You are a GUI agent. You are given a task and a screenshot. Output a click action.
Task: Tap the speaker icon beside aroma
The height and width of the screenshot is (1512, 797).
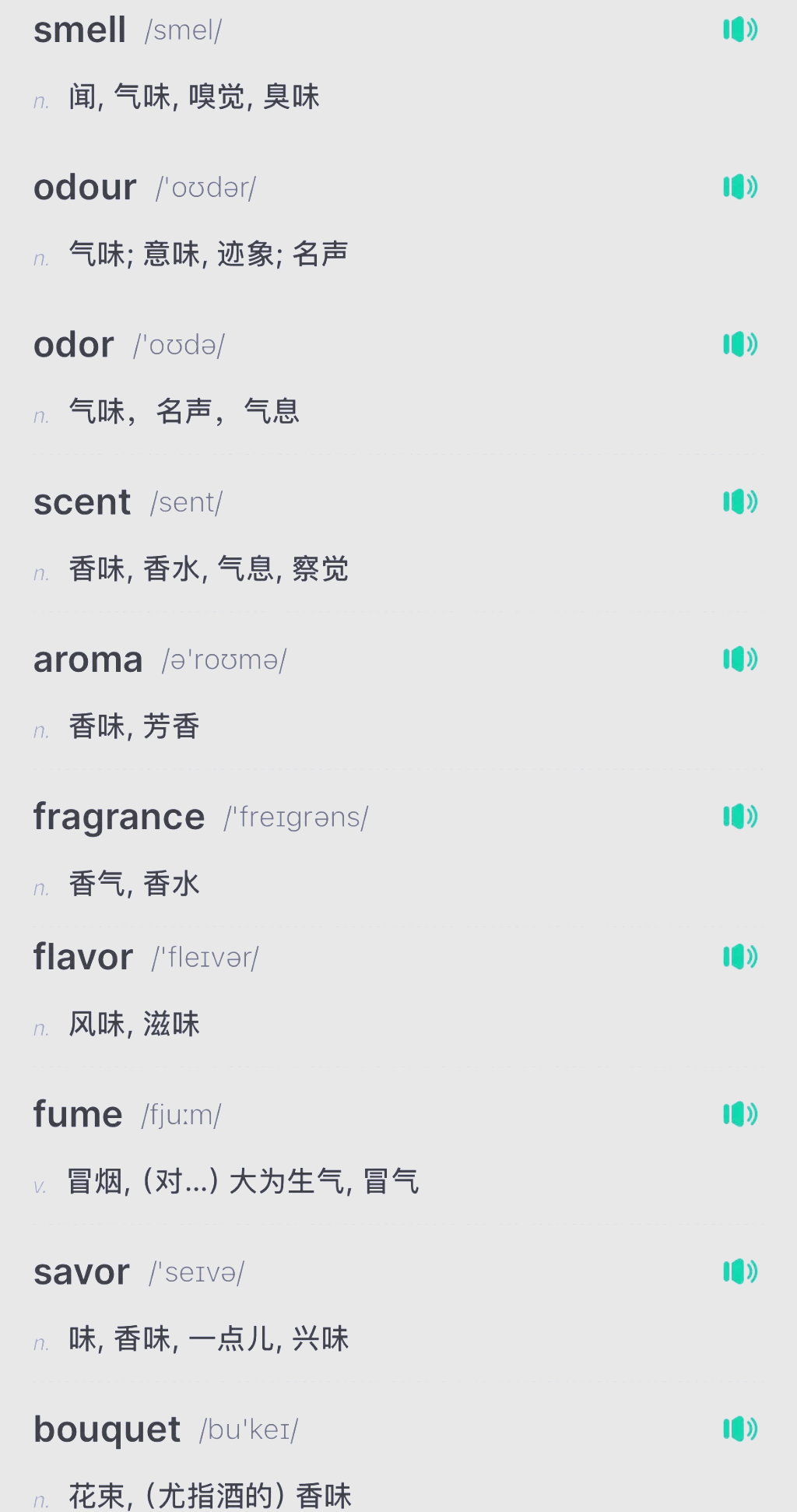pos(739,659)
